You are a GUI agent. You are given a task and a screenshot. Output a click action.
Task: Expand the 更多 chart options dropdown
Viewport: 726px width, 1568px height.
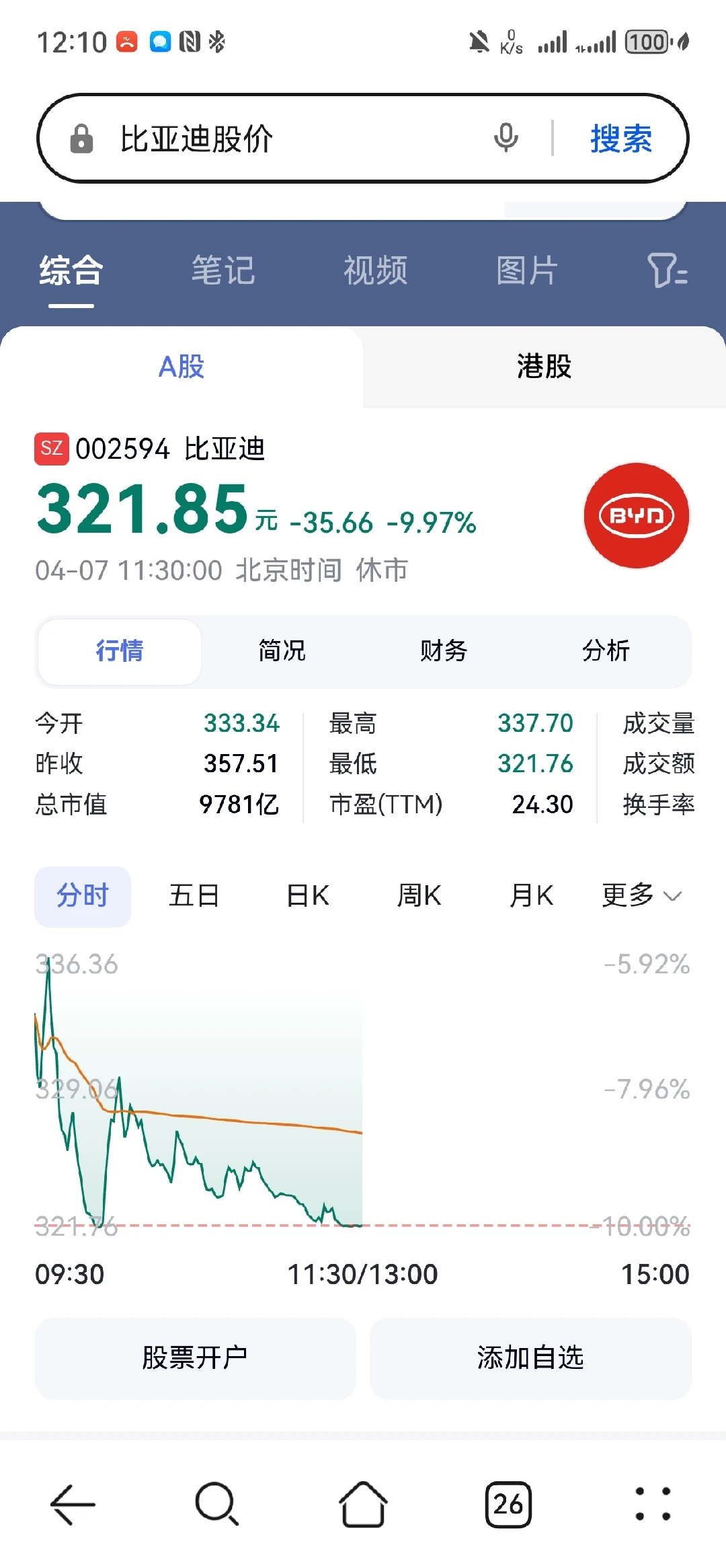tap(642, 896)
